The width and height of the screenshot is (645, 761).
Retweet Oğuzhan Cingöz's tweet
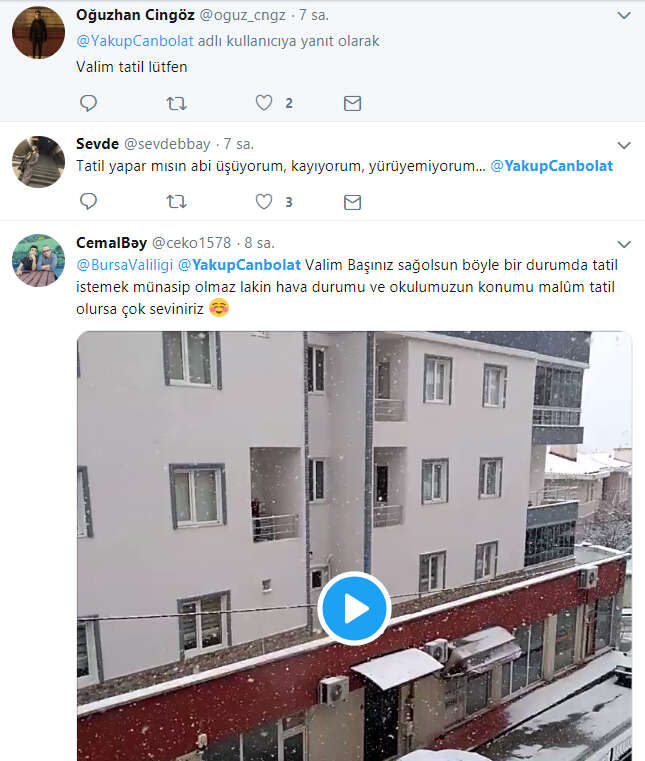(x=176, y=103)
